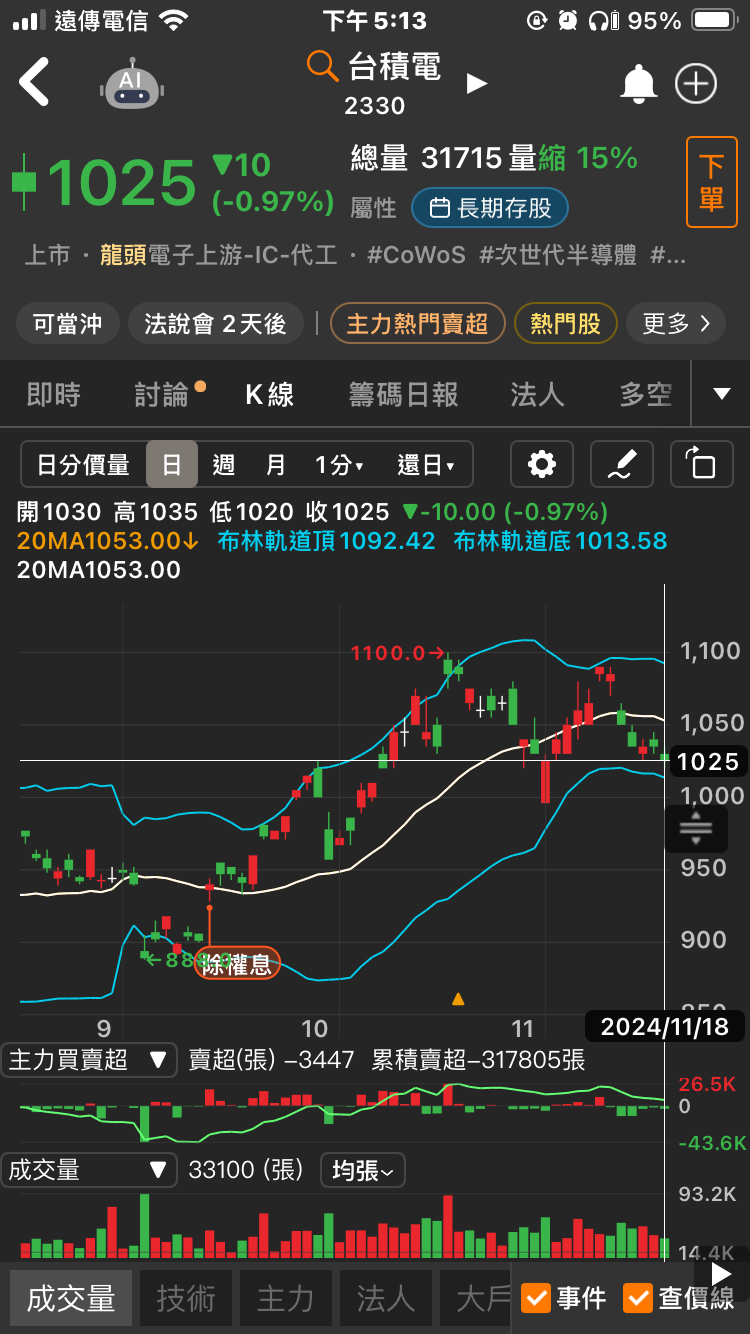Rotate the chart to landscape
The height and width of the screenshot is (1334, 750).
[x=700, y=464]
